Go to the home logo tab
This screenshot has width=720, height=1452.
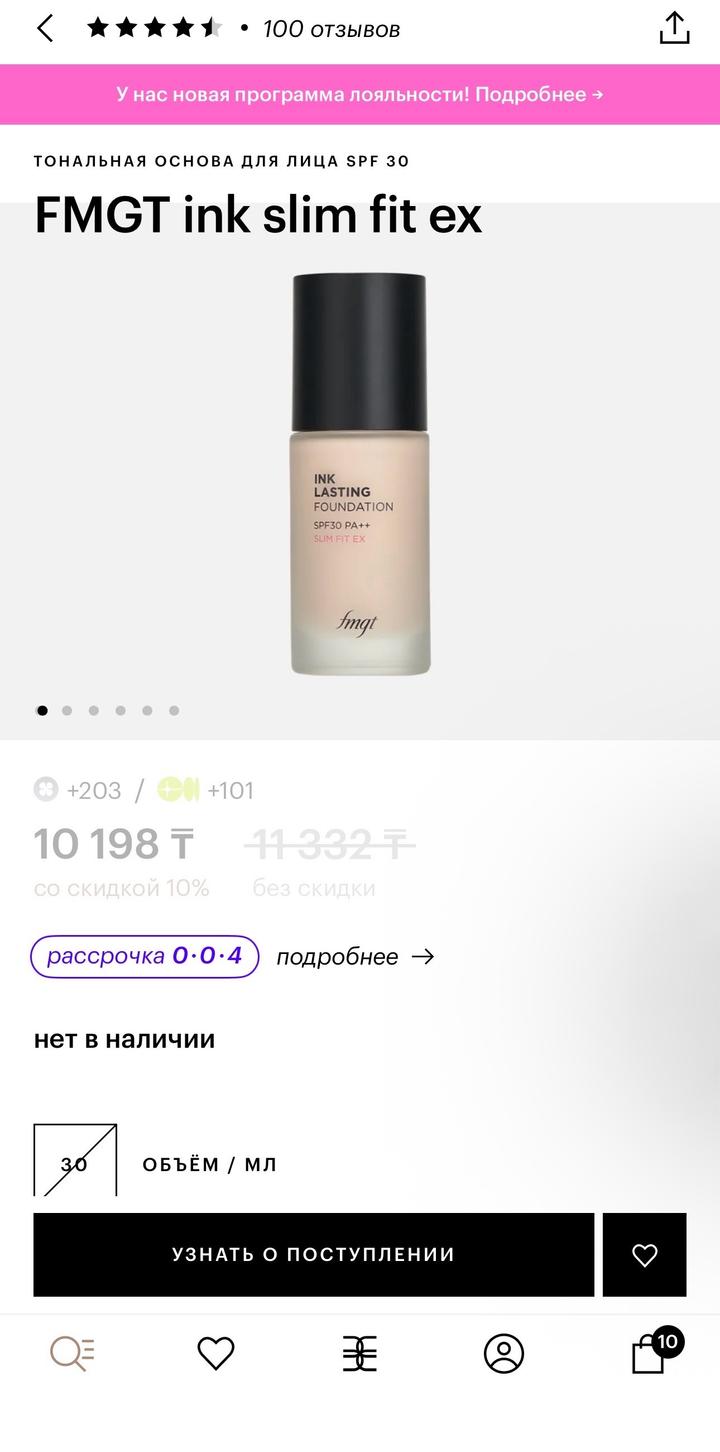click(x=360, y=1354)
